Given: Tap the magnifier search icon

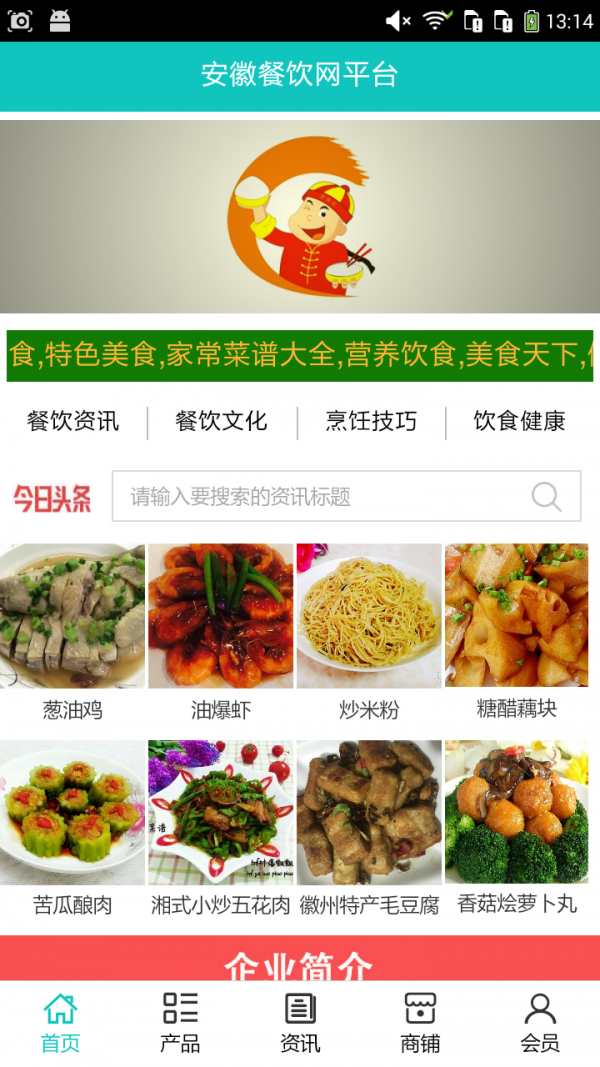Looking at the screenshot, I should (547, 496).
